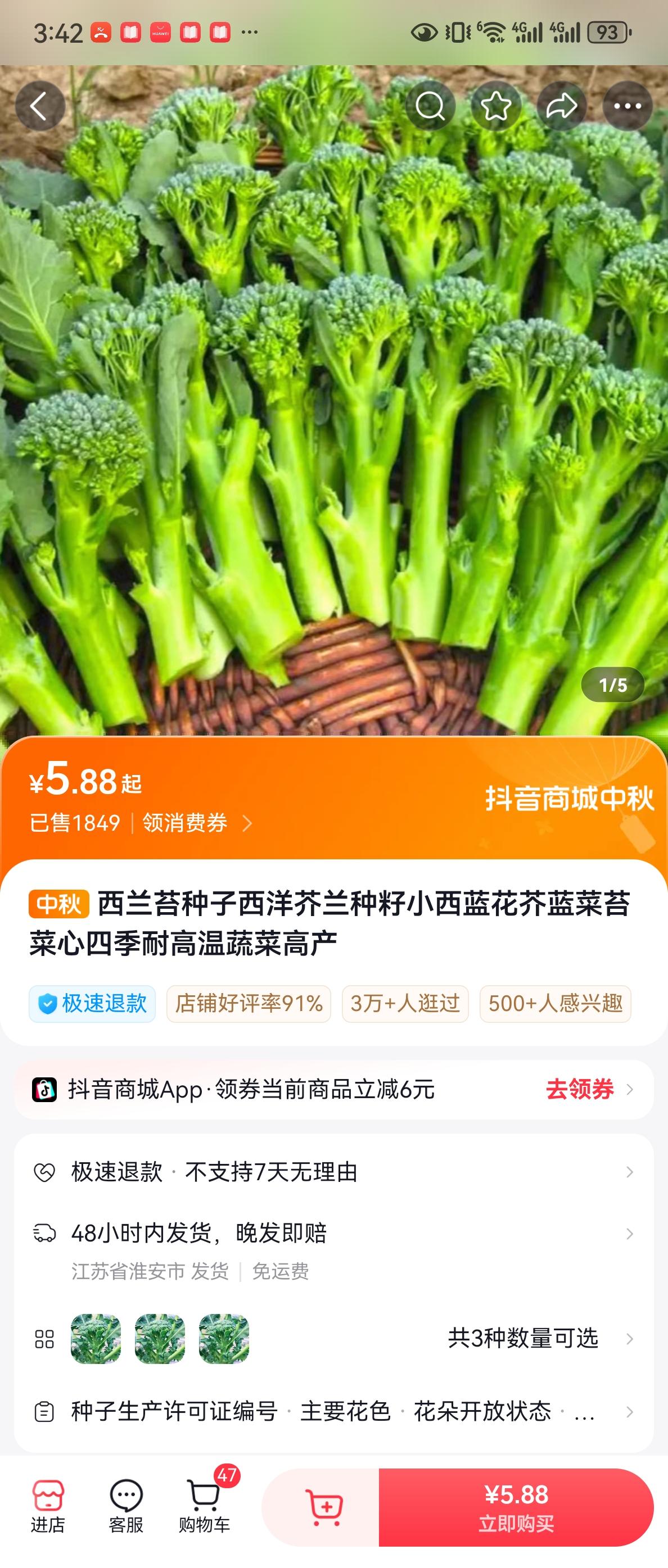668x1568 pixels.
Task: Contact 客服 customer service
Action: tap(126, 1507)
